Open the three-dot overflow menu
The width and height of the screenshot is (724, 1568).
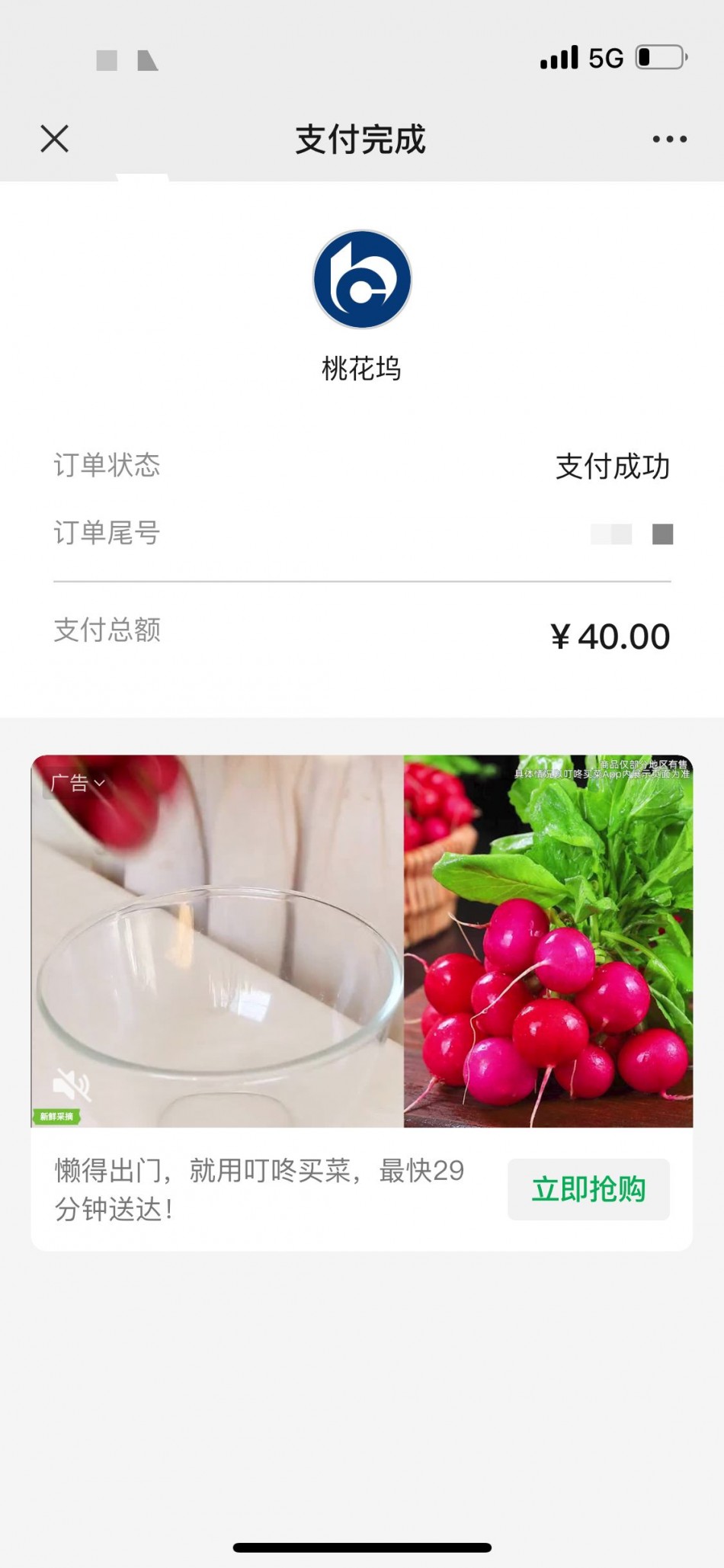(669, 139)
